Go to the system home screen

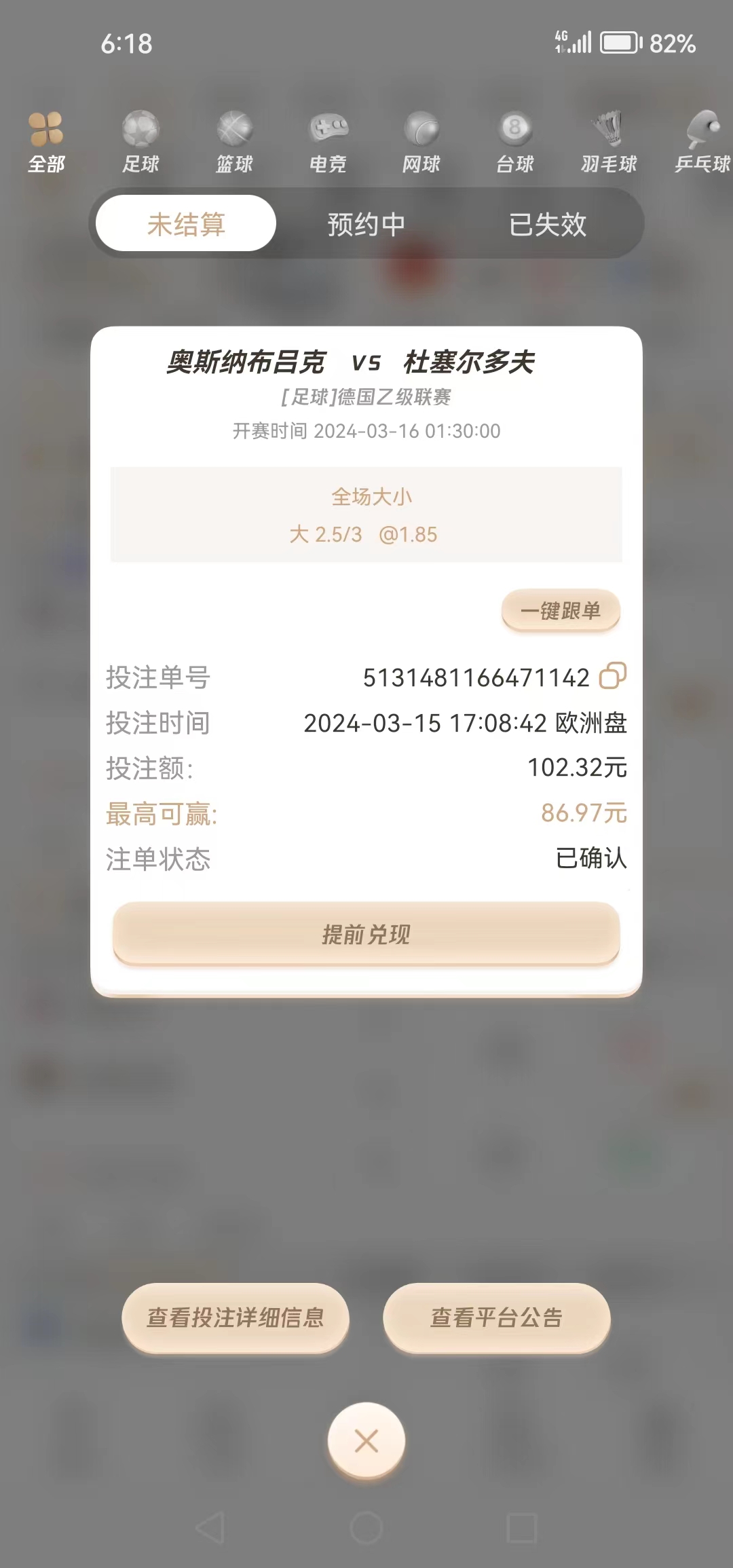coord(366,1528)
